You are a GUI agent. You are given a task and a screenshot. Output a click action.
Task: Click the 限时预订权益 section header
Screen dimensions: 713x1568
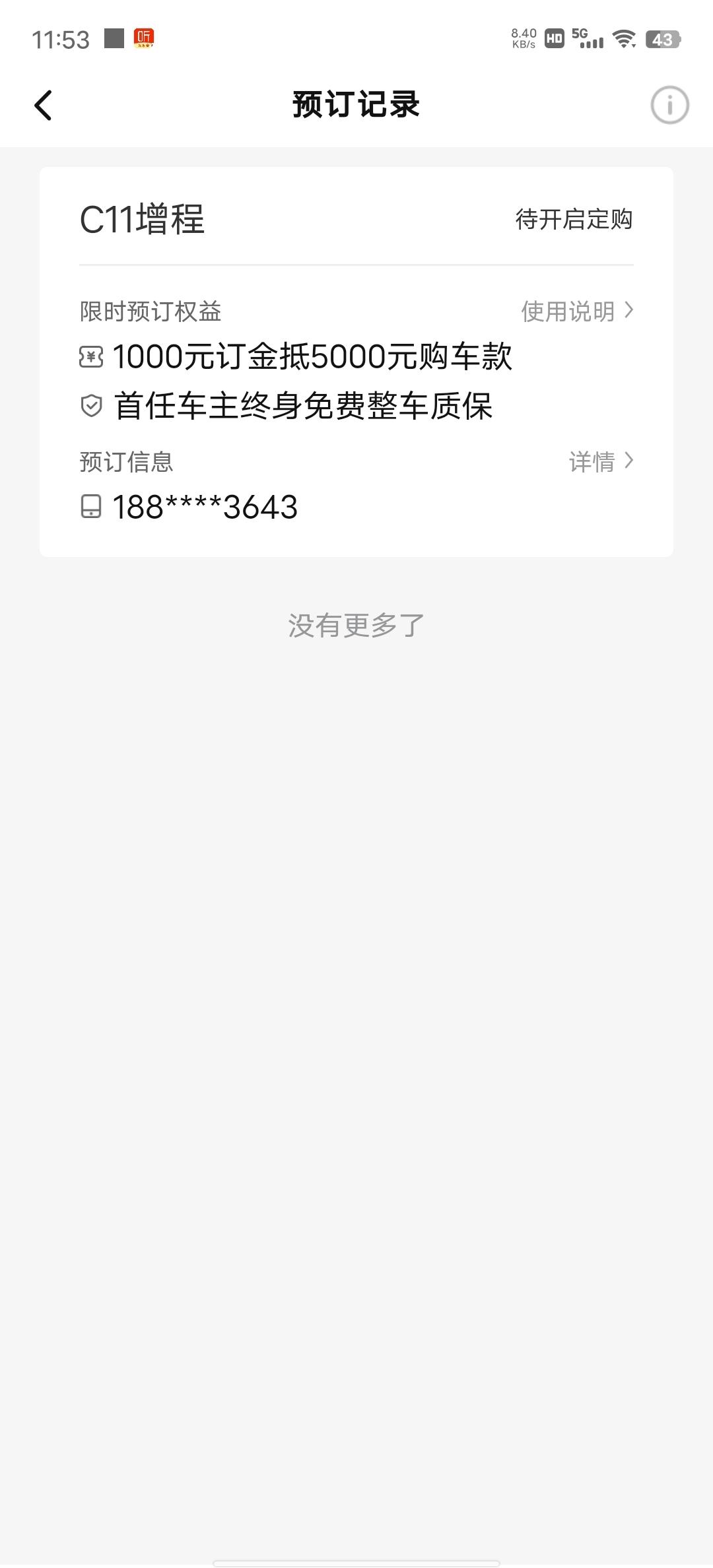pyautogui.click(x=151, y=310)
